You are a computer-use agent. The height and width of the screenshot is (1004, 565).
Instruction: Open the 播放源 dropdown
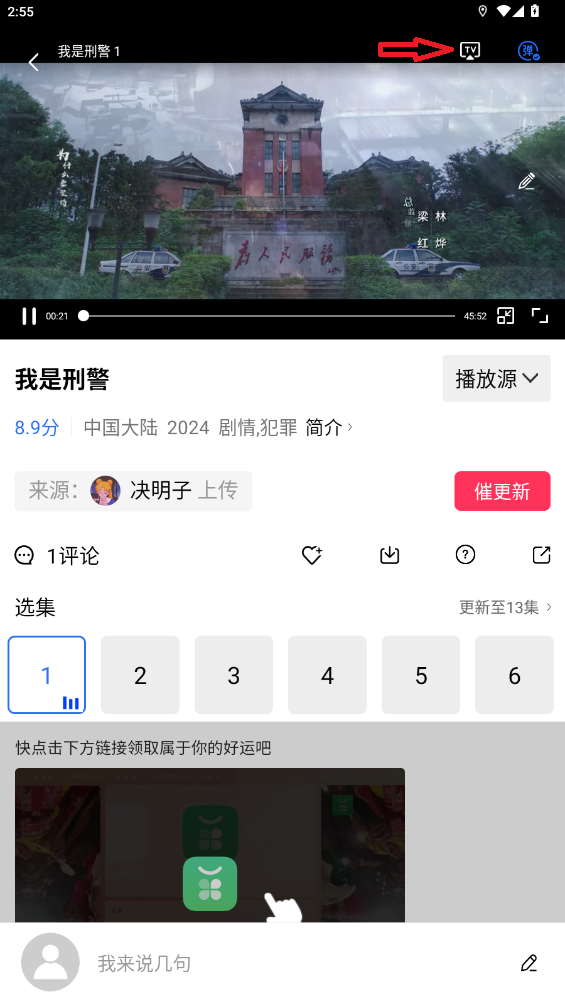496,378
